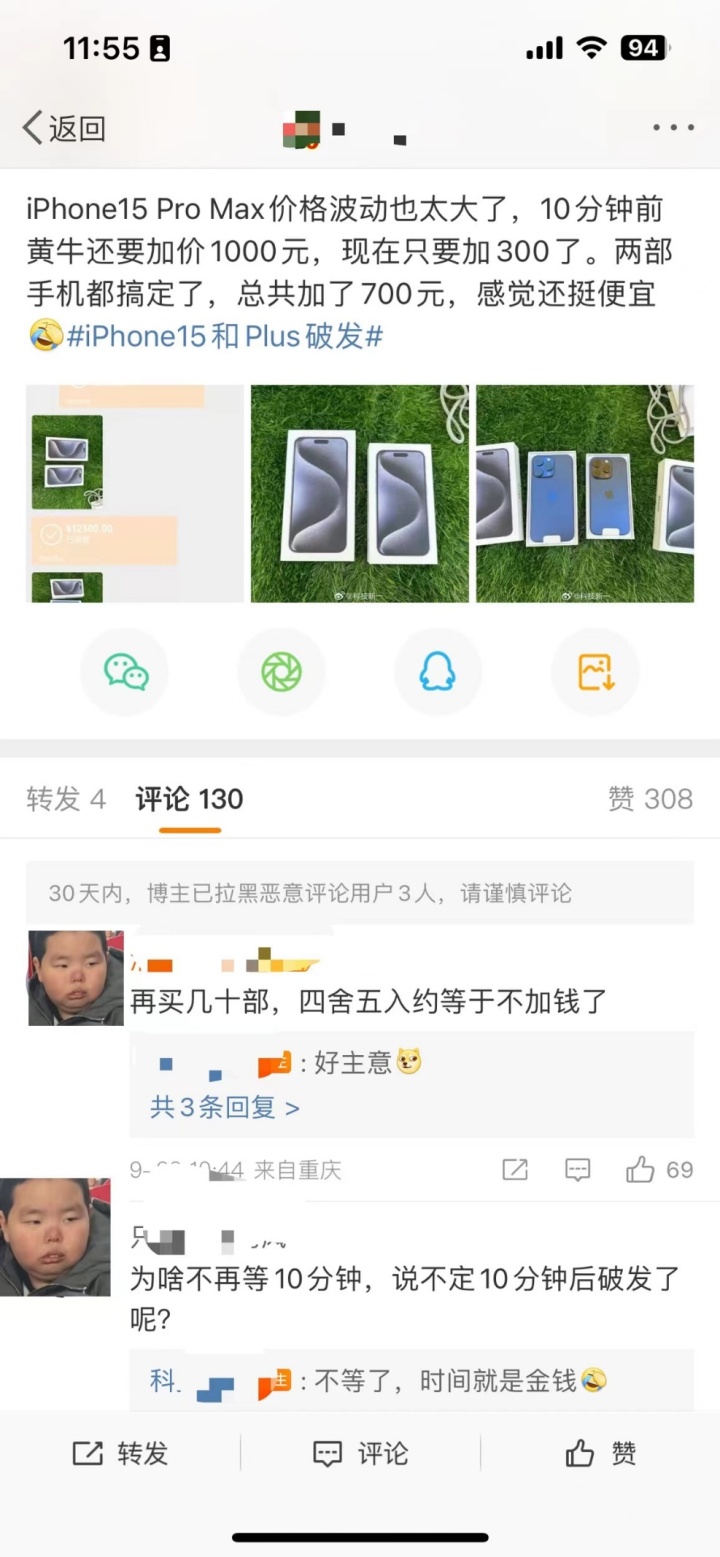The image size is (720, 1557).
Task: Like the post via bottom 赞
Action: (600, 1453)
